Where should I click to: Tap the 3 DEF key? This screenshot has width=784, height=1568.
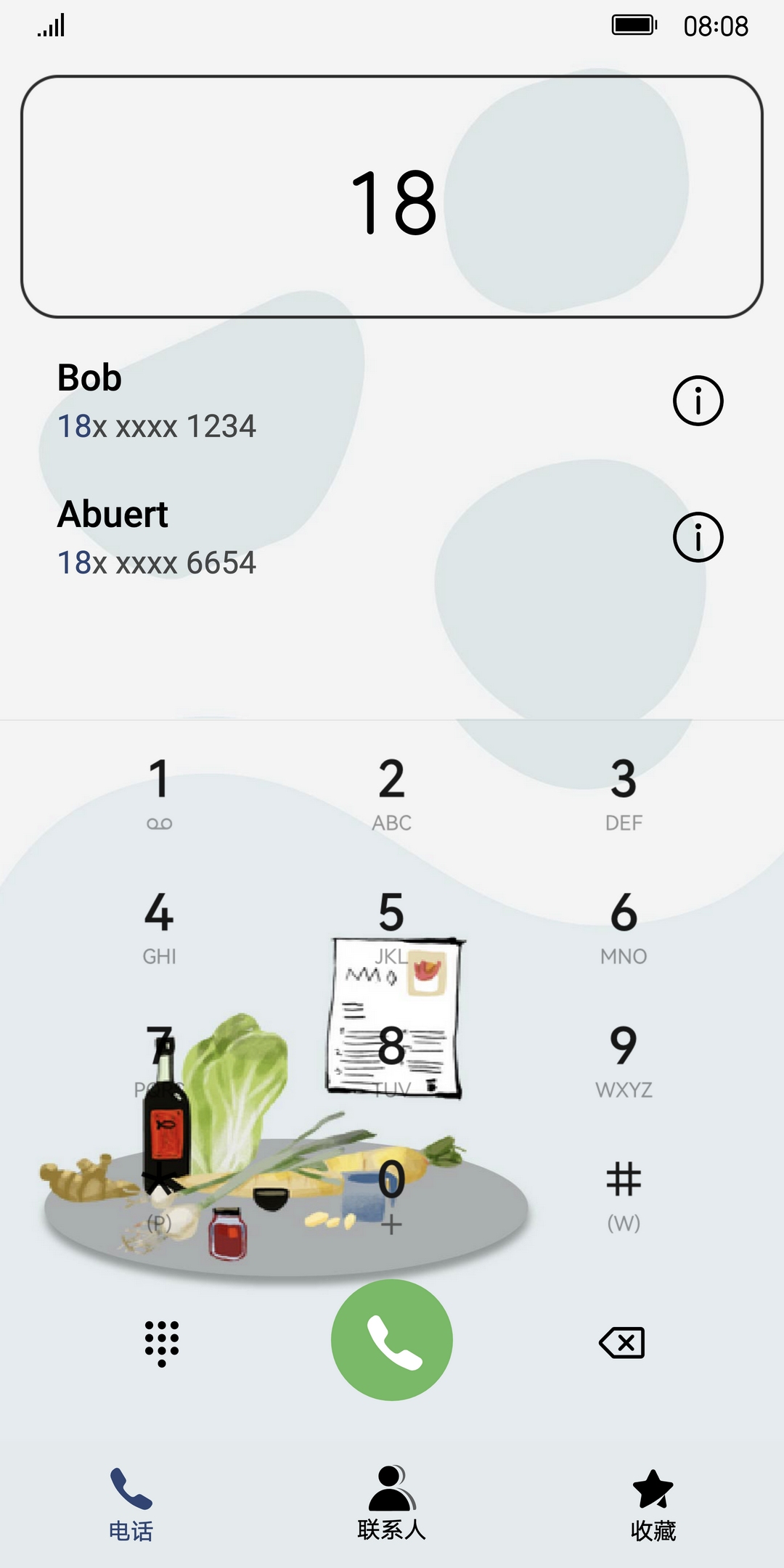(624, 793)
